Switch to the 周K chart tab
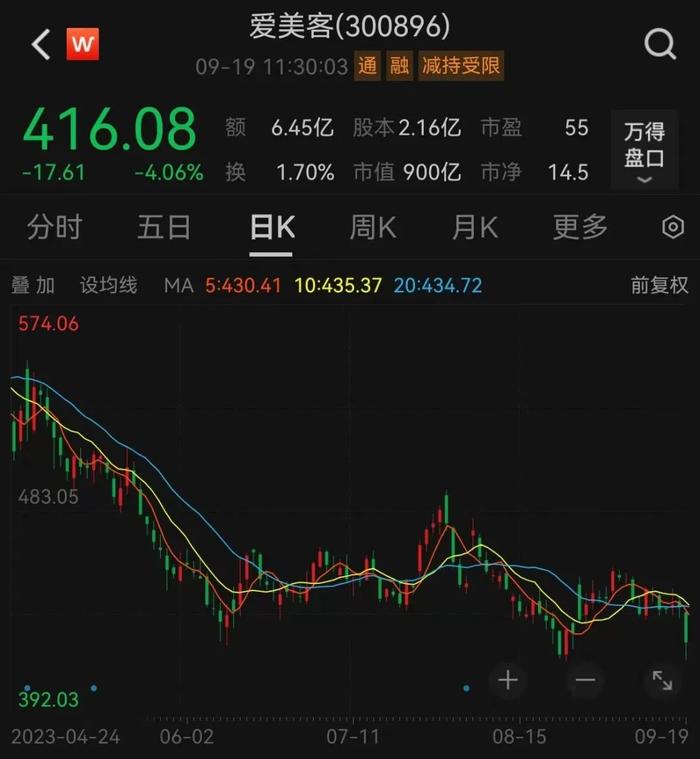This screenshot has width=700, height=759. (x=373, y=227)
